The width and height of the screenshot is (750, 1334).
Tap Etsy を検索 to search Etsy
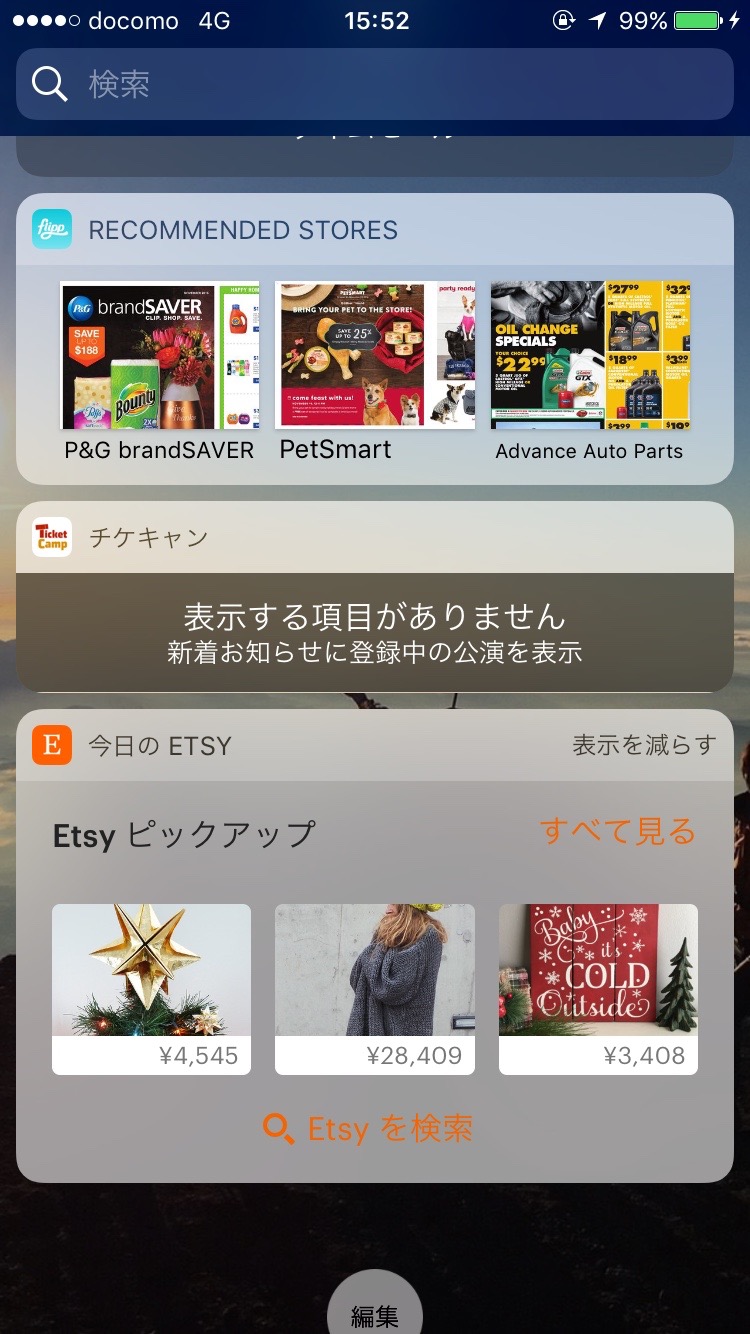click(x=368, y=1129)
